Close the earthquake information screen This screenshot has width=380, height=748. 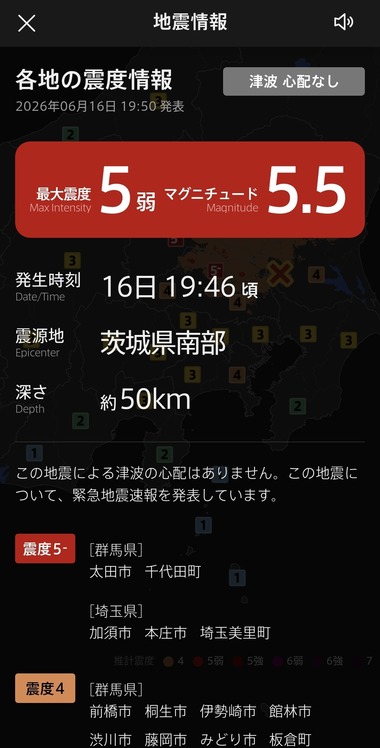tap(27, 23)
